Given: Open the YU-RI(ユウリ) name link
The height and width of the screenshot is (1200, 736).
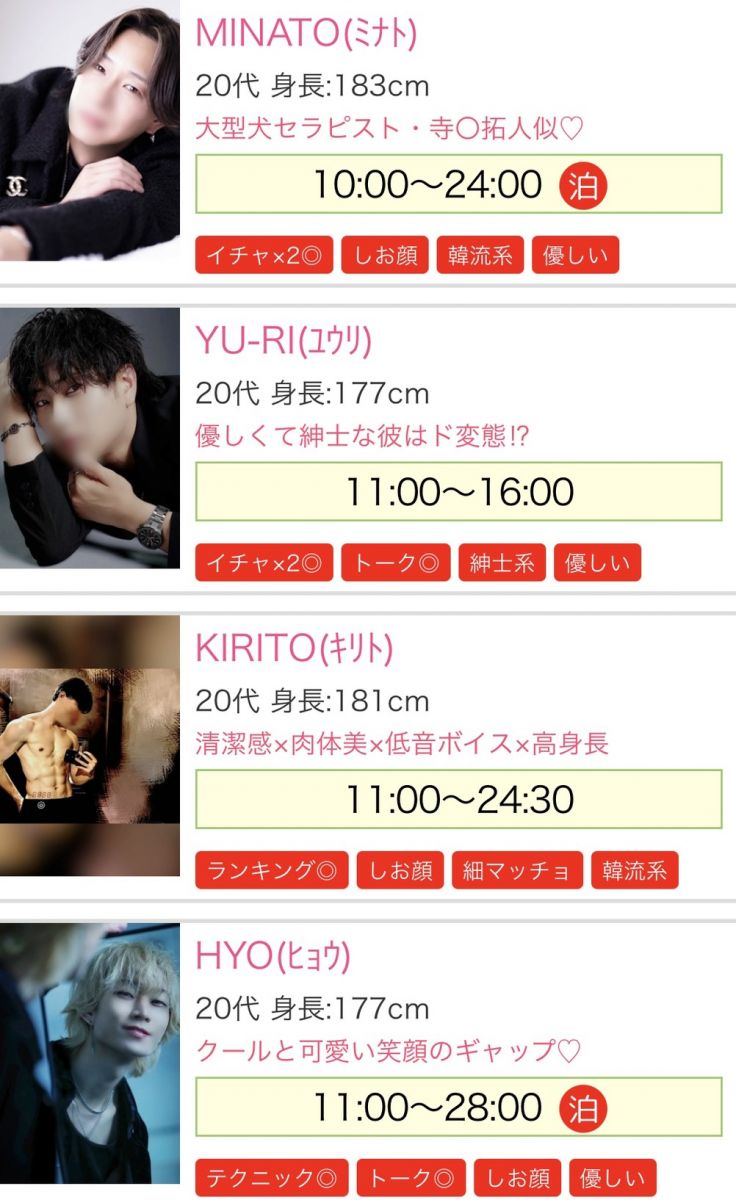Looking at the screenshot, I should pyautogui.click(x=284, y=341).
